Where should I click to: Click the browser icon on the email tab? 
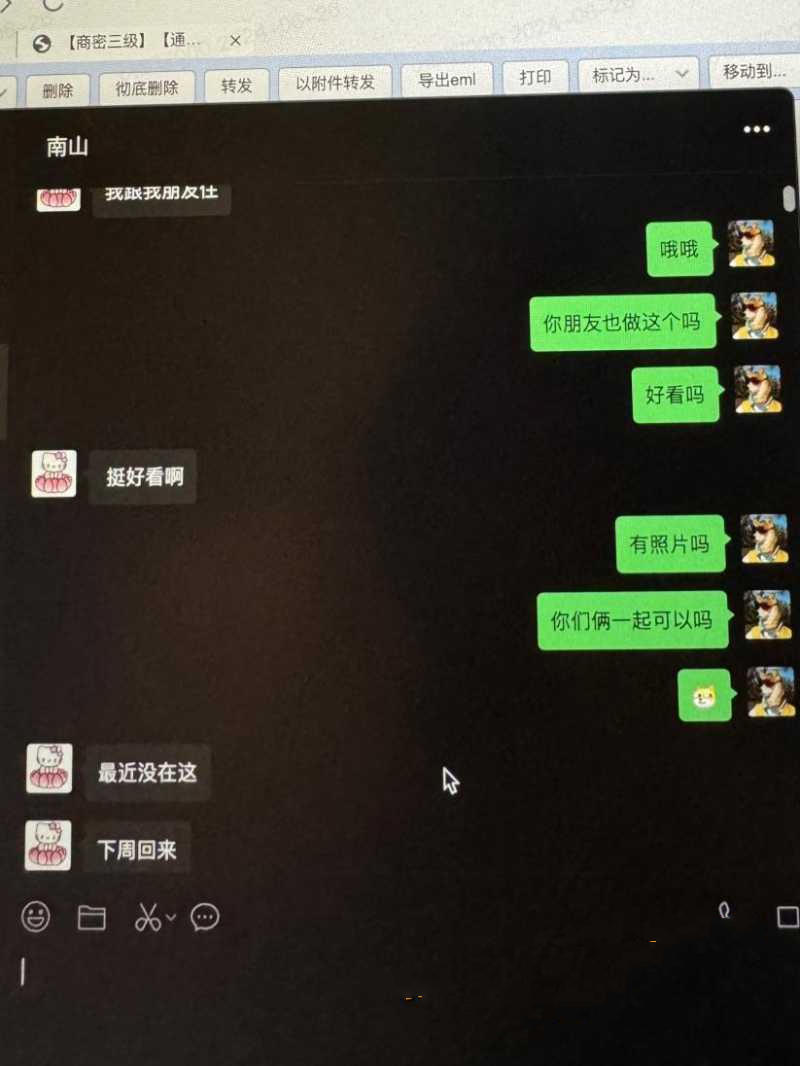41,44
